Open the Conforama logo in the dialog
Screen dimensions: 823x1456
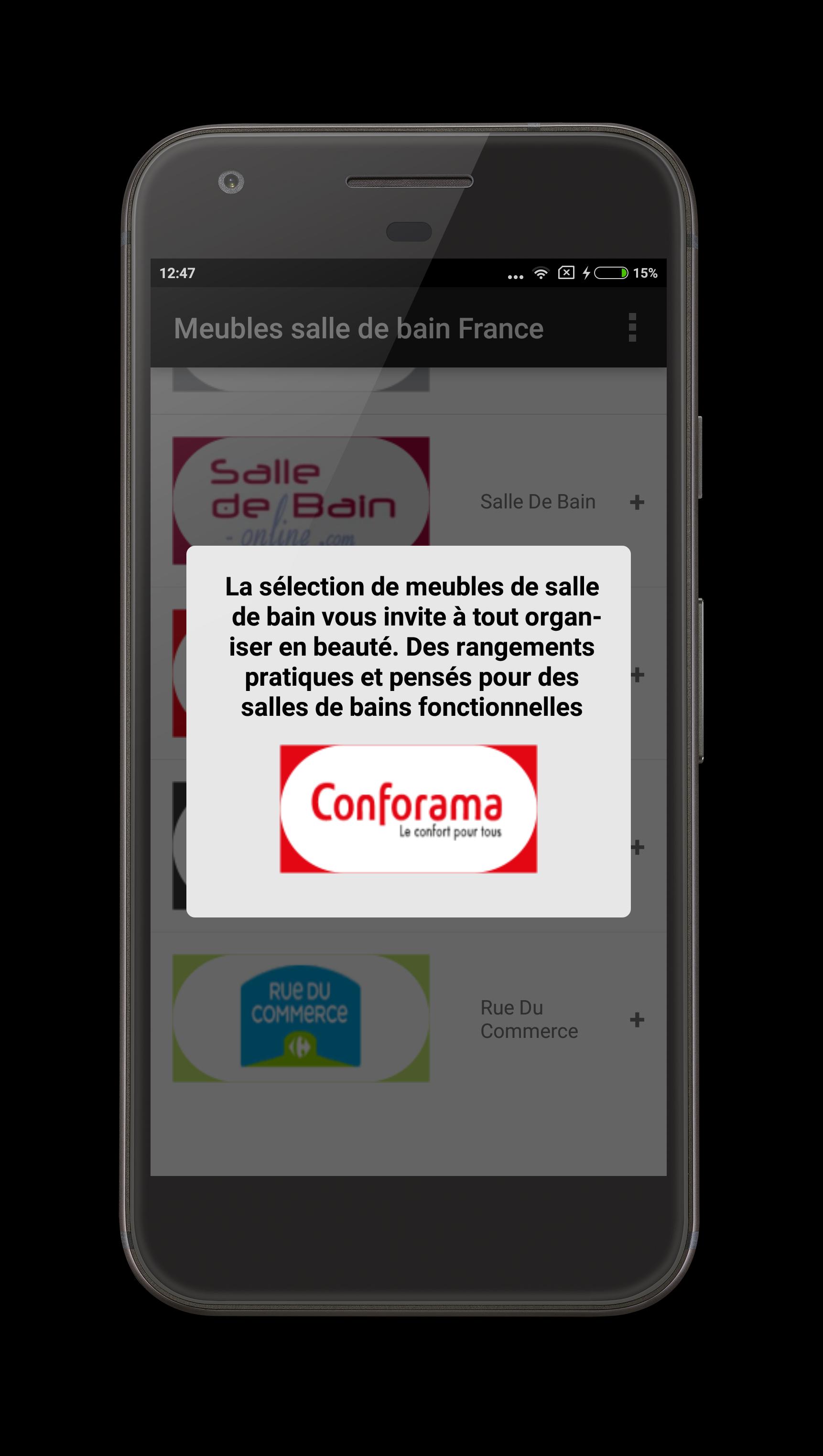click(x=408, y=809)
